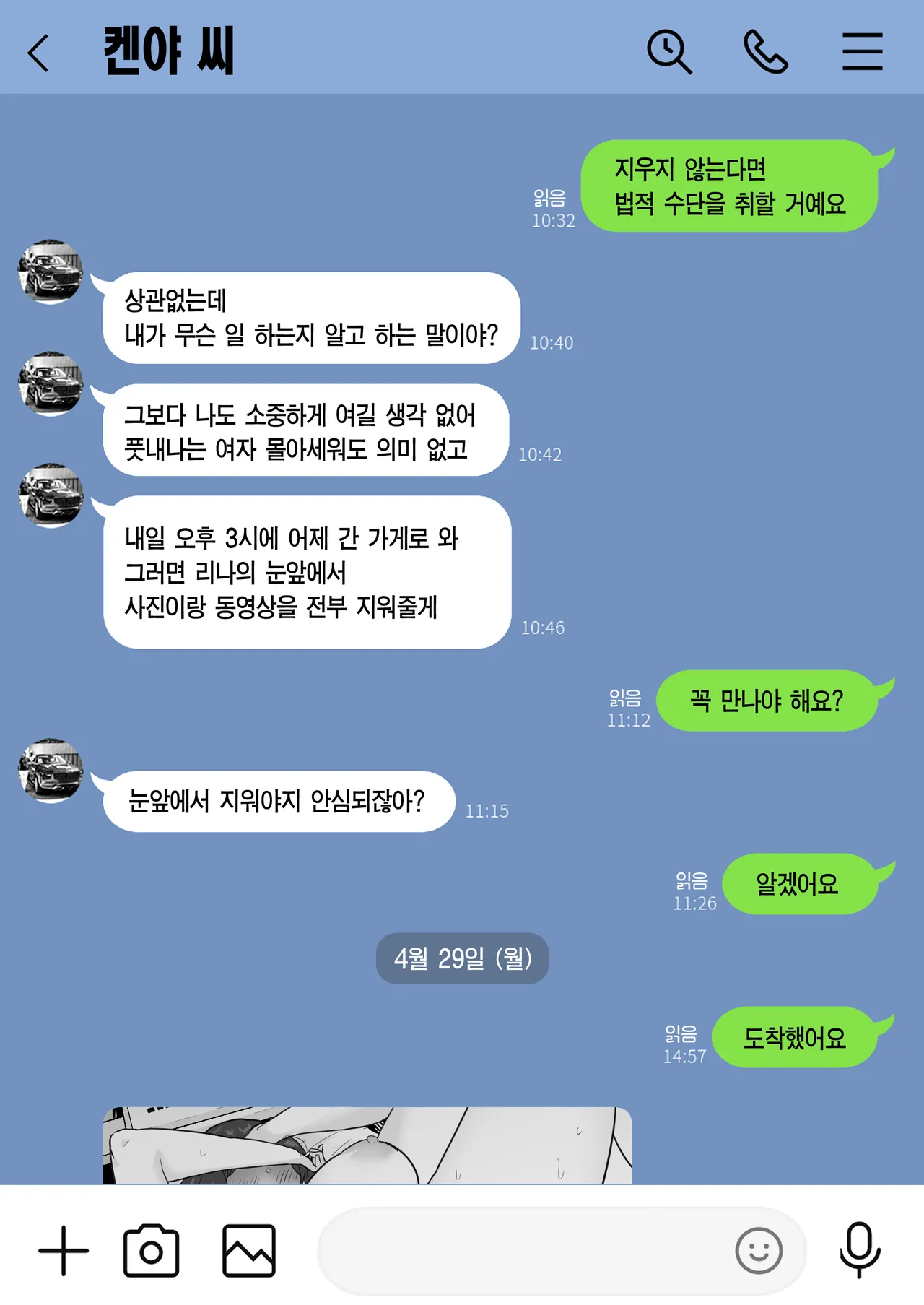Screen dimensions: 924x1305
Task: Open profile picture beside the 상관없는데 message
Action: point(51,272)
